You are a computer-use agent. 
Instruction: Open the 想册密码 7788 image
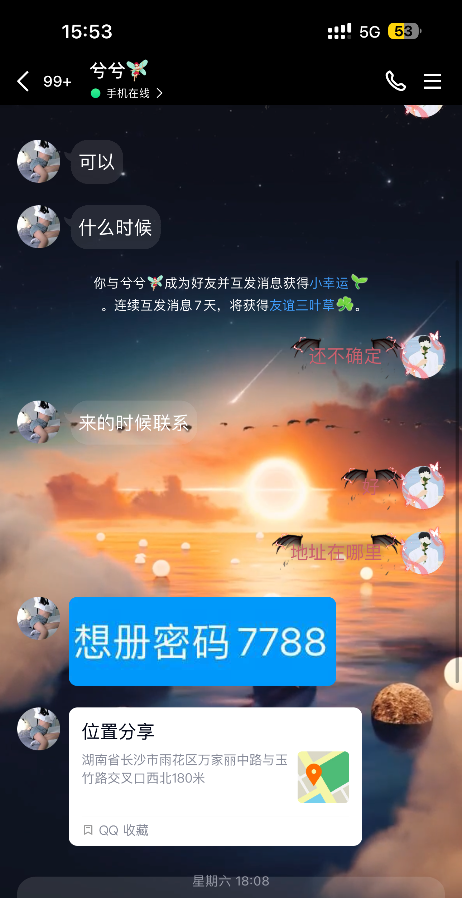pyautogui.click(x=202, y=641)
